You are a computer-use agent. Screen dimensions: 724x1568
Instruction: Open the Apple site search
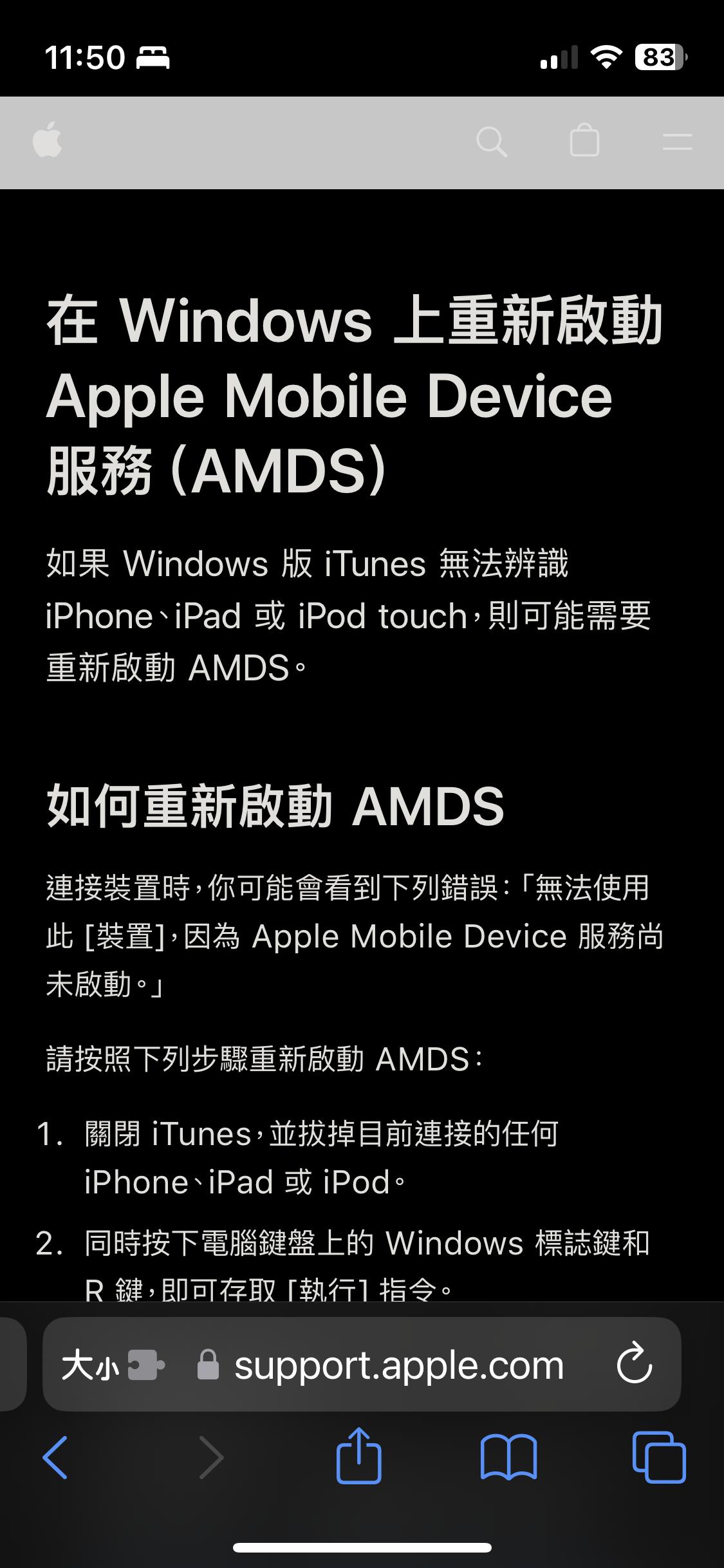pyautogui.click(x=491, y=142)
